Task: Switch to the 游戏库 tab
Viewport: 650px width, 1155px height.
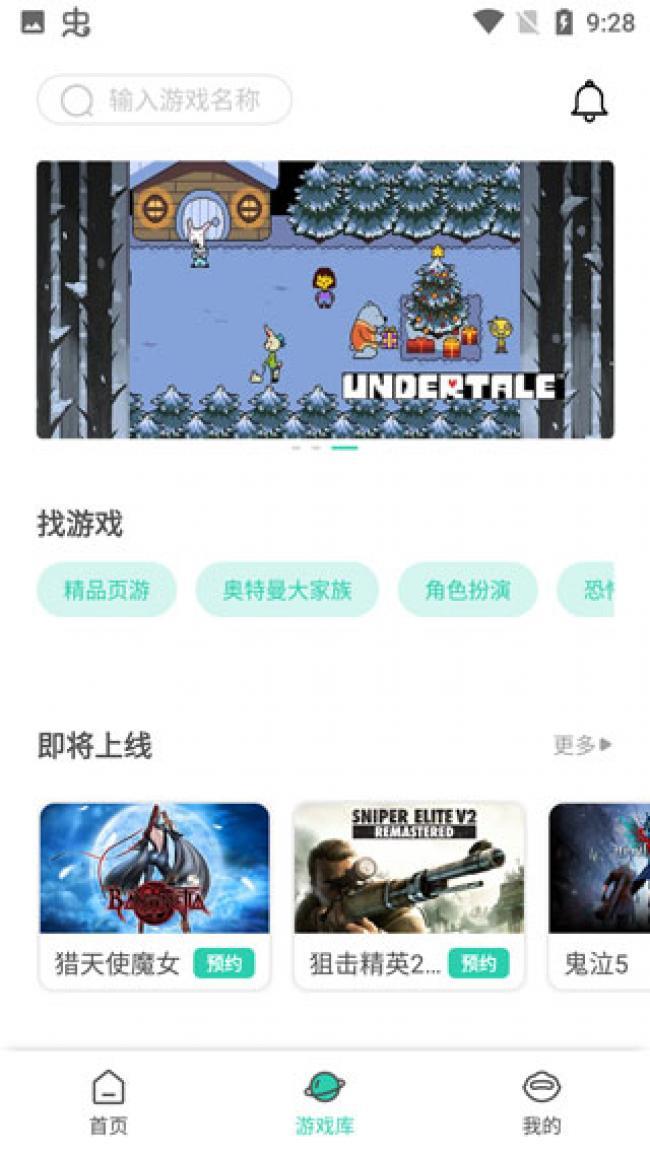Action: pyautogui.click(x=325, y=1102)
